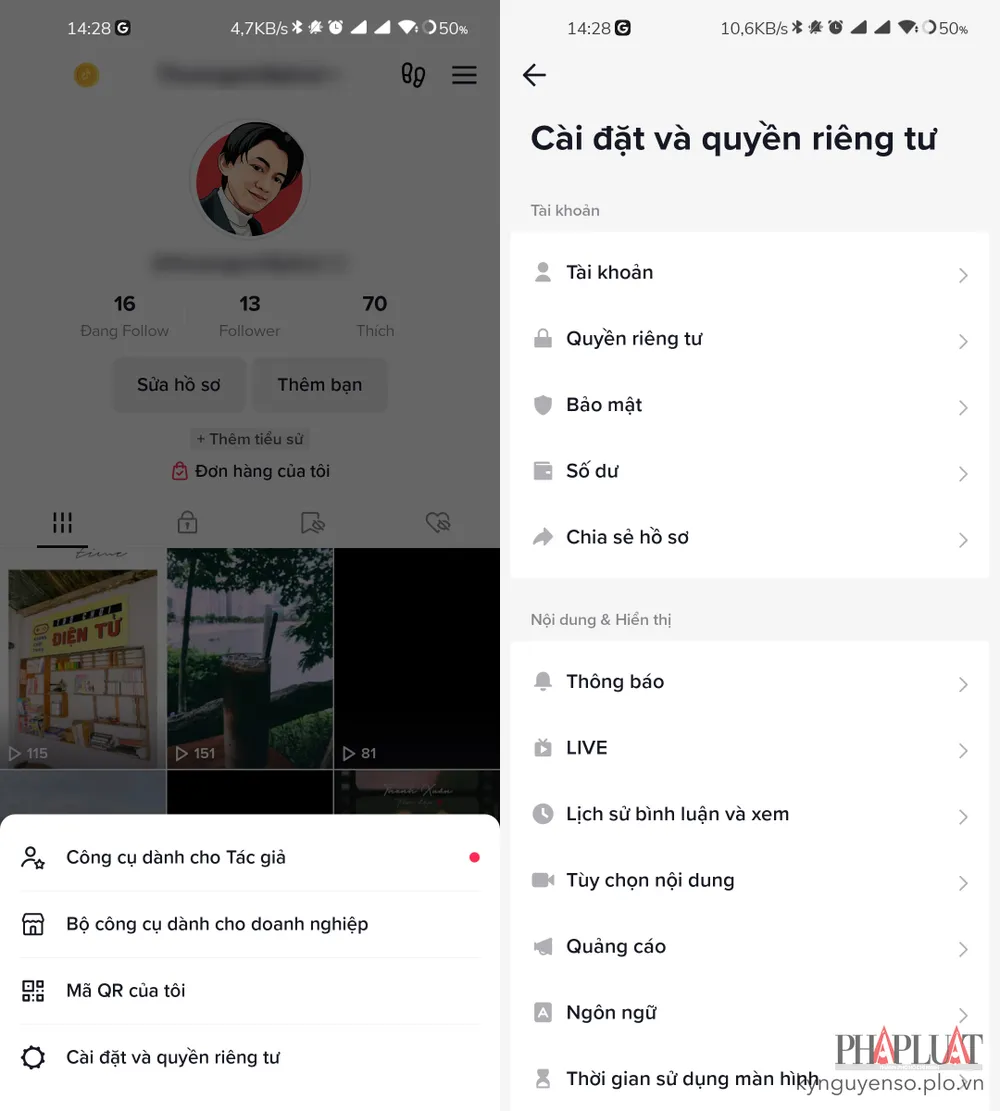Tap the LIVE icon in settings
Screen dimensions: 1000x1111
tap(542, 748)
